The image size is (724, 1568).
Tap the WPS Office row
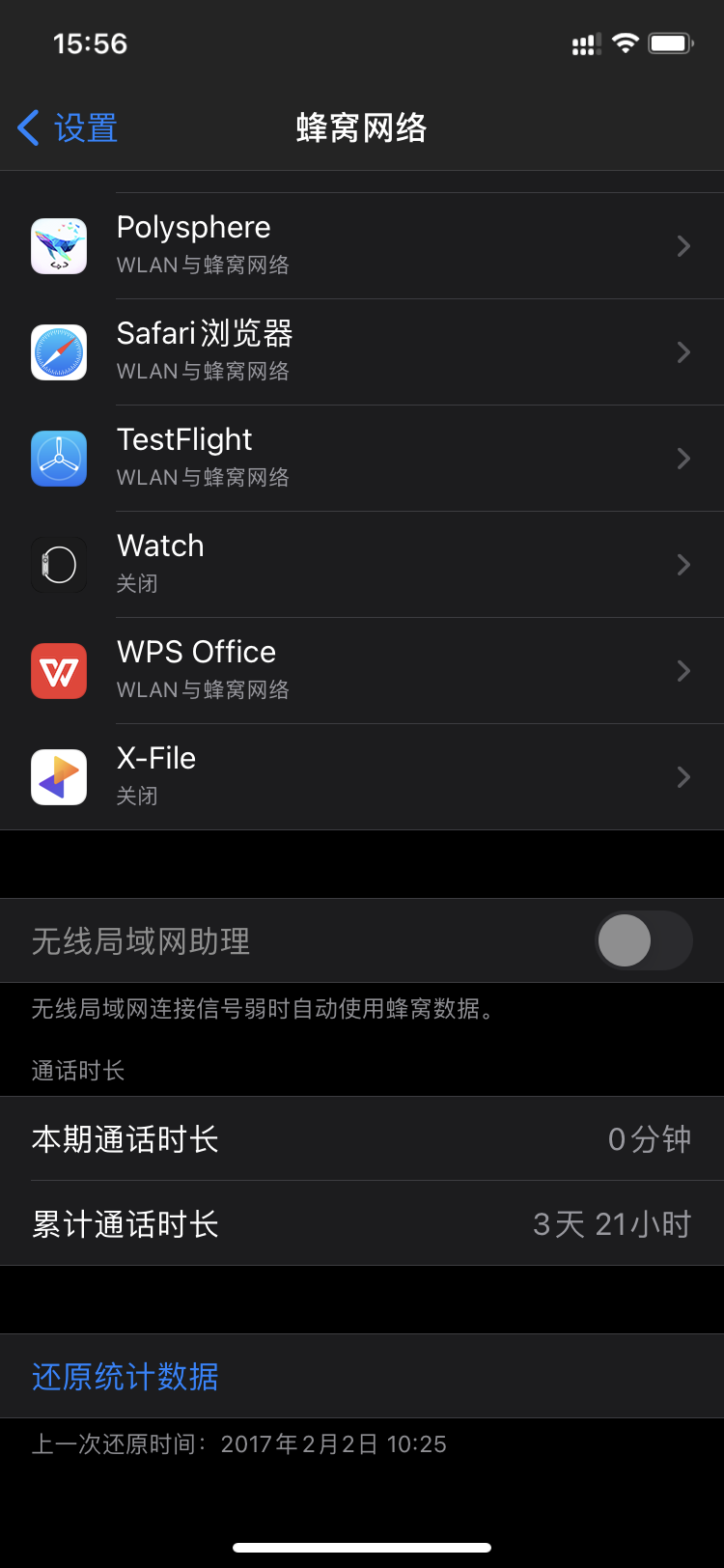[x=362, y=670]
